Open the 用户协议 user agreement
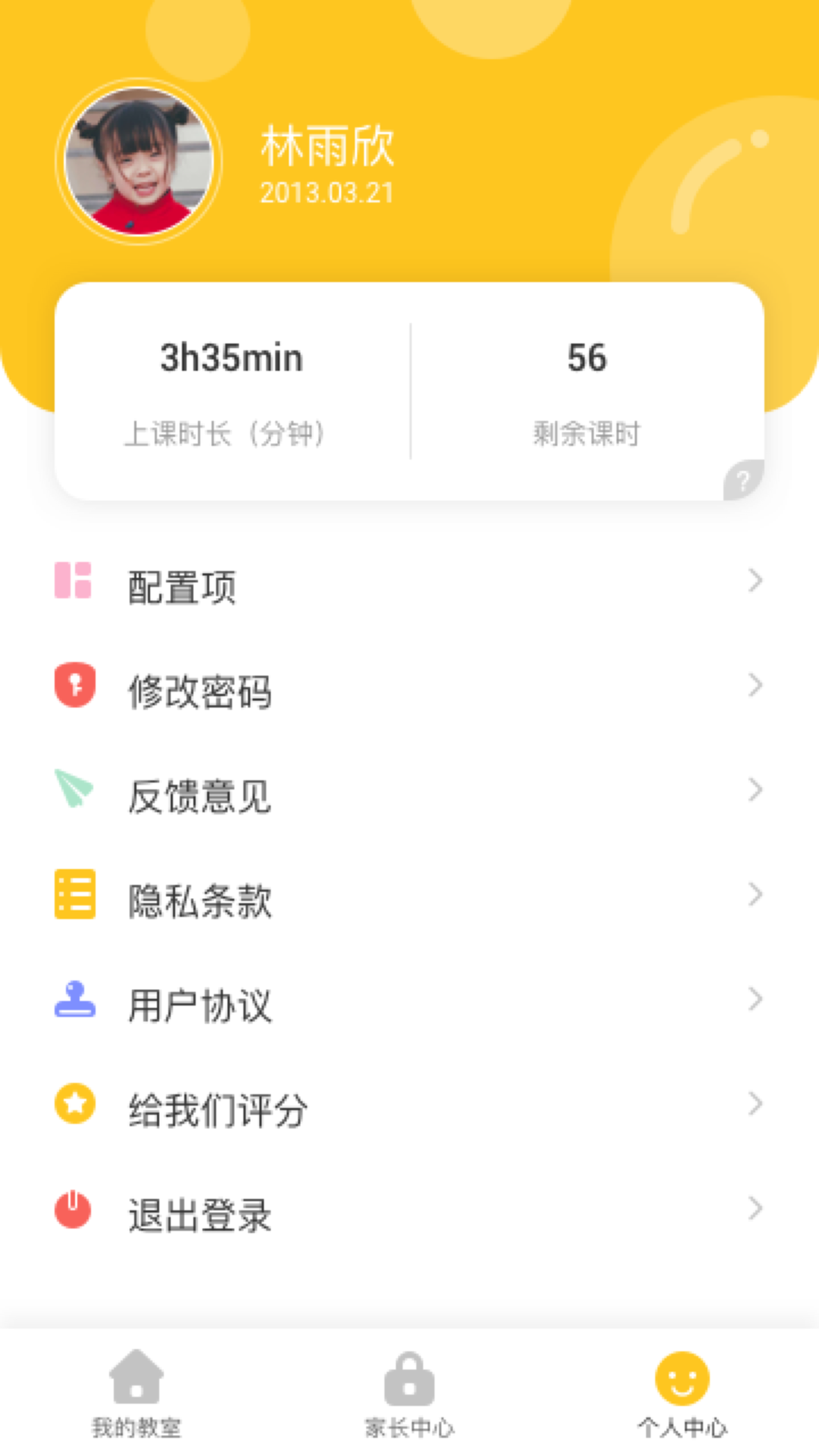819x1456 pixels. pyautogui.click(x=409, y=1004)
